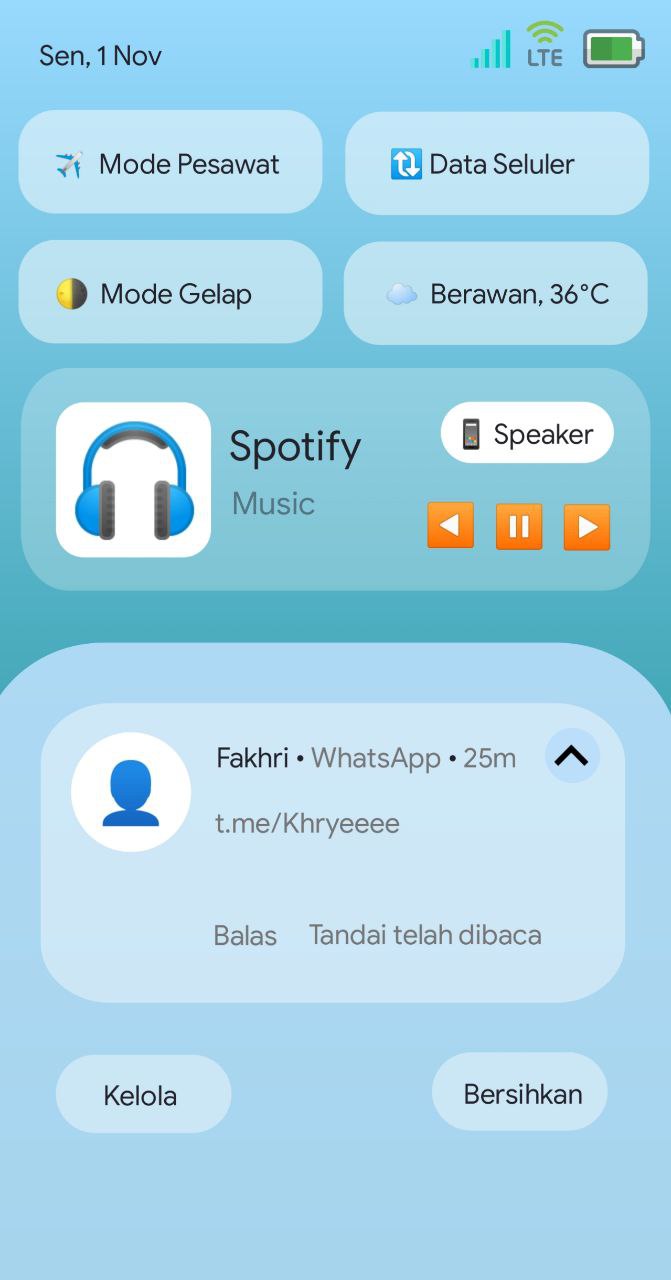The width and height of the screenshot is (671, 1280).
Task: Pause Spotify music playback
Action: tap(519, 526)
